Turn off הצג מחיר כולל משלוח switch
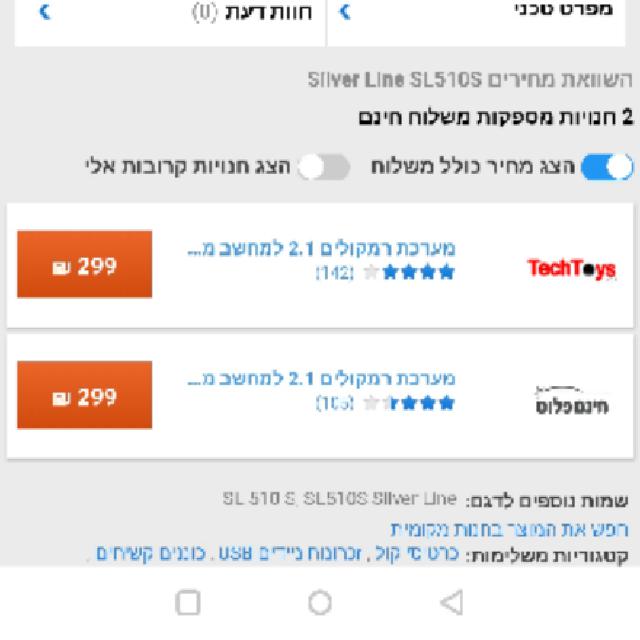Viewport: 640px width, 640px height. click(x=607, y=166)
